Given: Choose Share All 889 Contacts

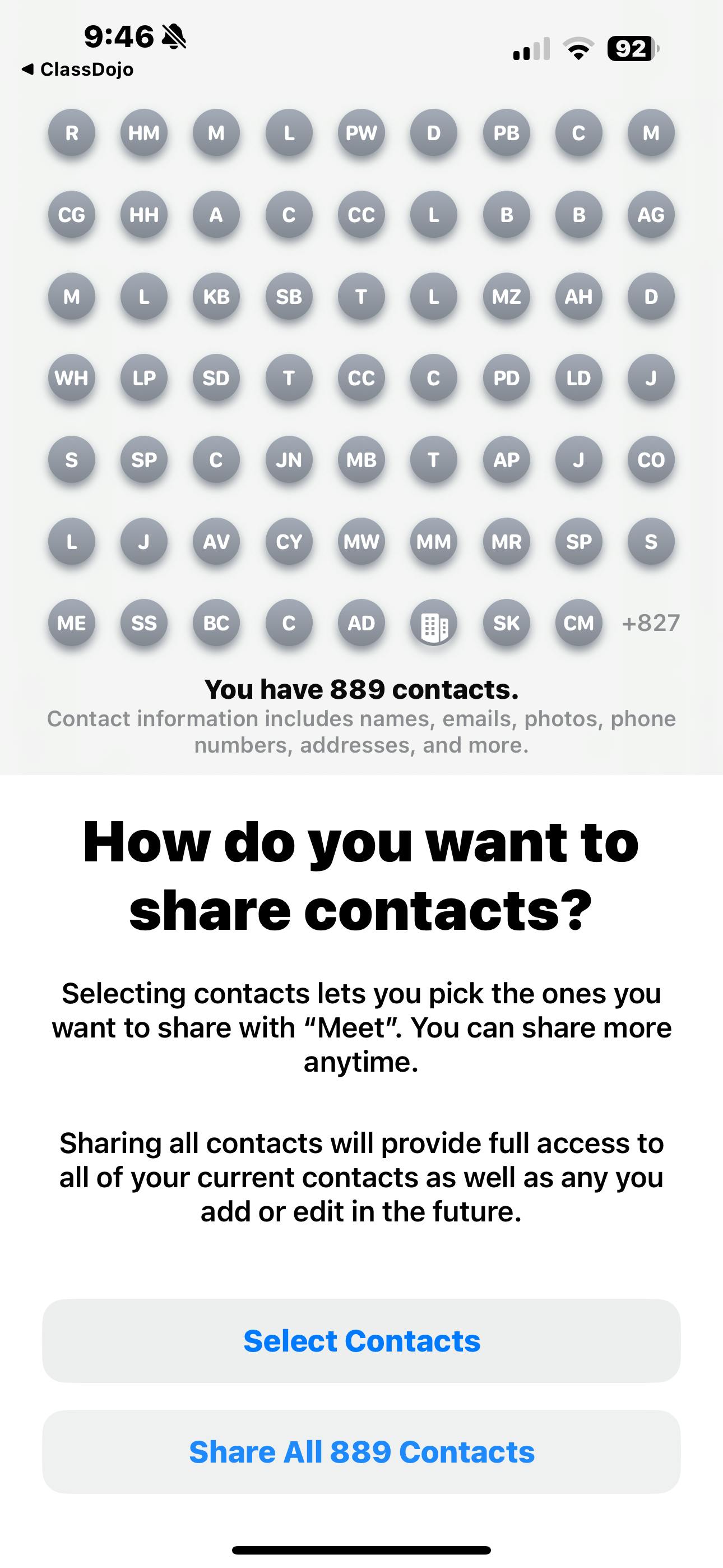Looking at the screenshot, I should click(x=361, y=1452).
